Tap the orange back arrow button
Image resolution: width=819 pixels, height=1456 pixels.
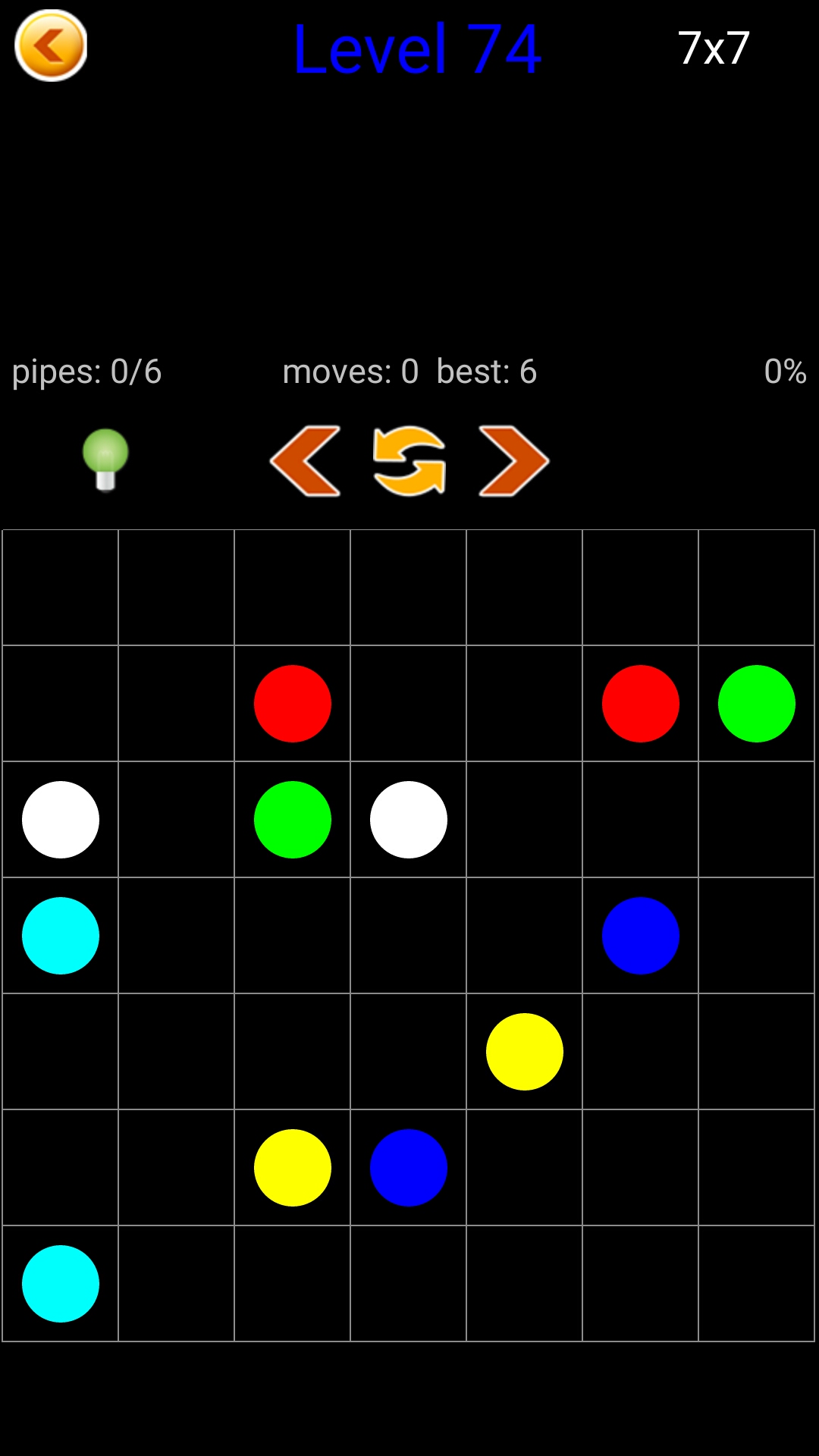pos(51,46)
